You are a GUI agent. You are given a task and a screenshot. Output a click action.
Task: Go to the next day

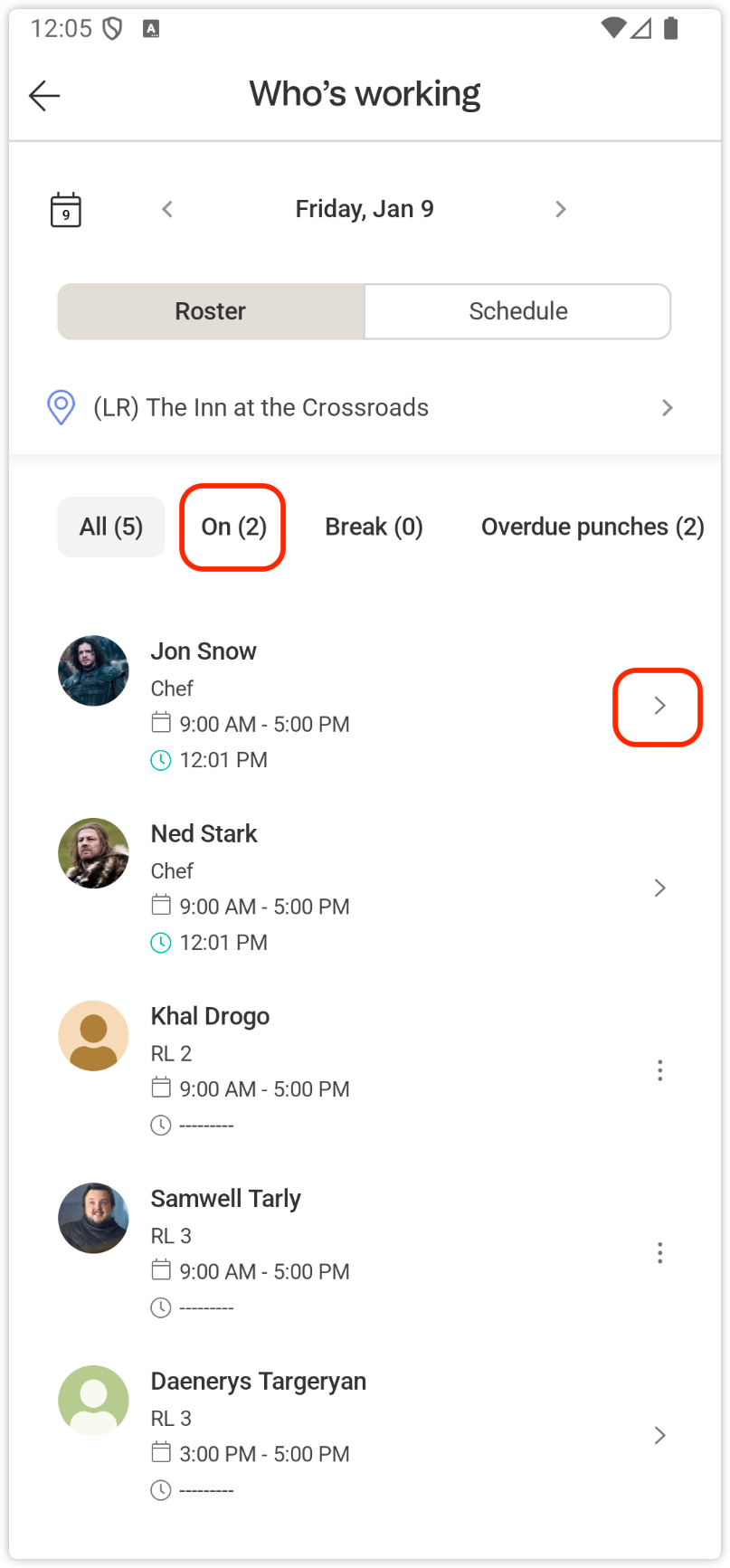point(560,210)
